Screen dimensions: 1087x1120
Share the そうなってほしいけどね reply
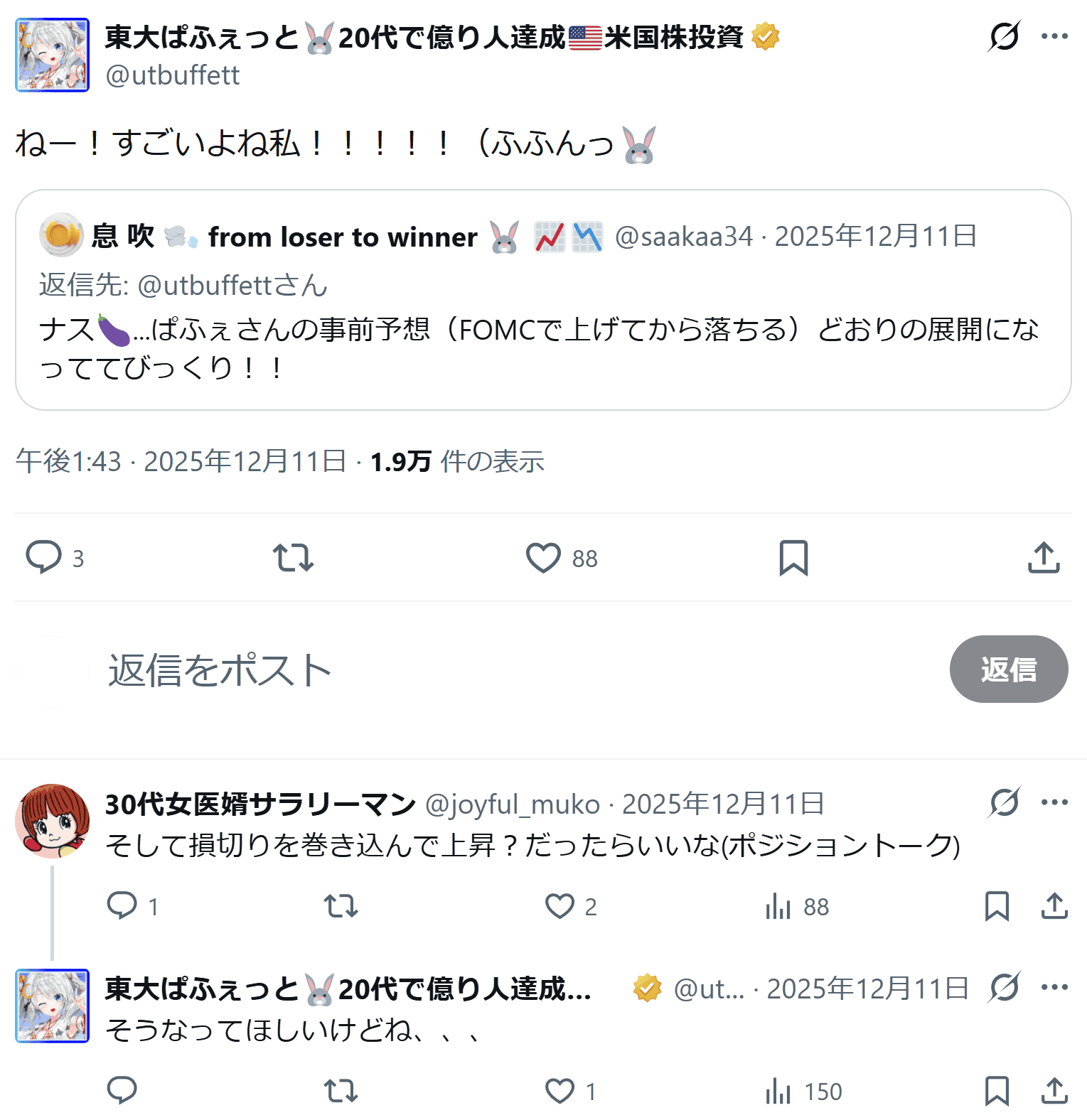pyautogui.click(x=1054, y=1091)
